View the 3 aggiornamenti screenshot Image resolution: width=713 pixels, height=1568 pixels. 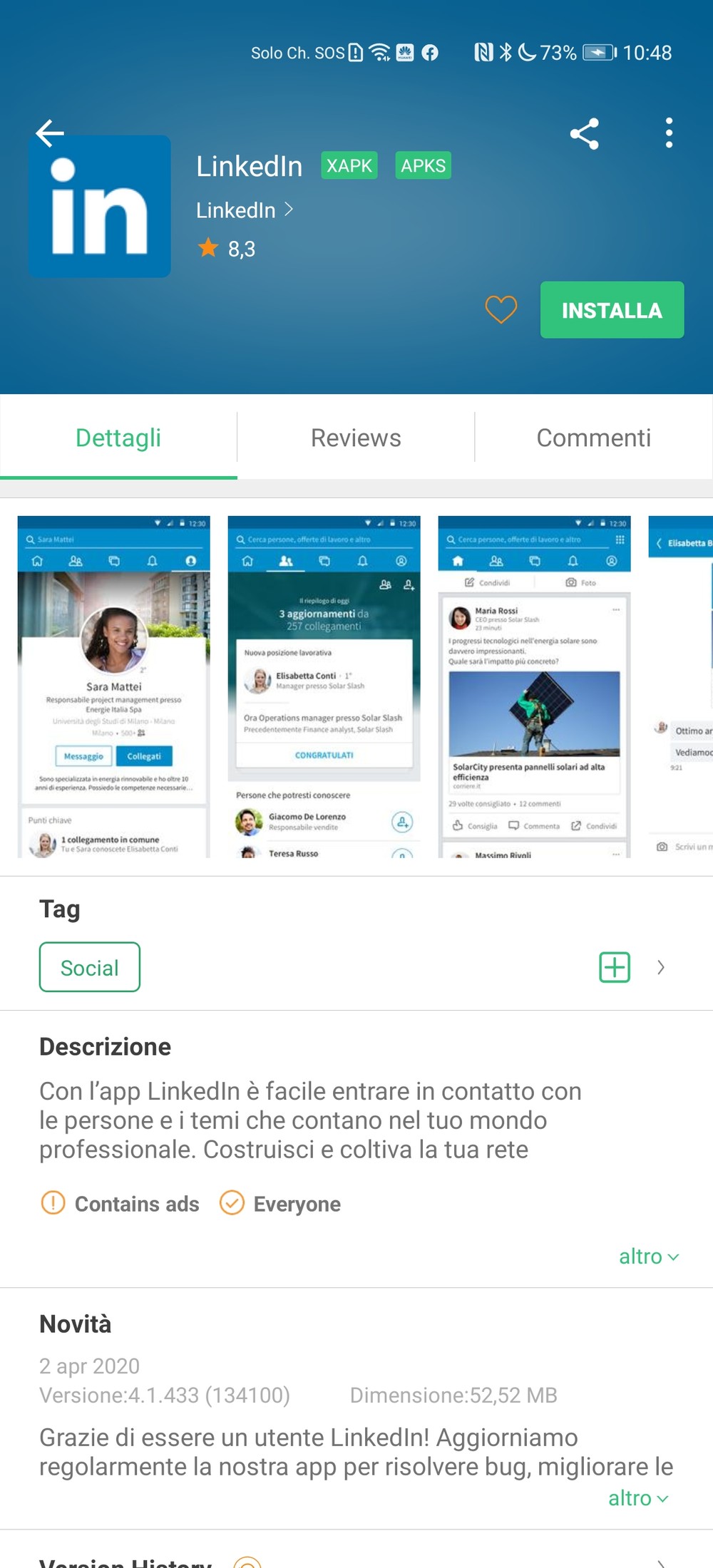pos(324,686)
